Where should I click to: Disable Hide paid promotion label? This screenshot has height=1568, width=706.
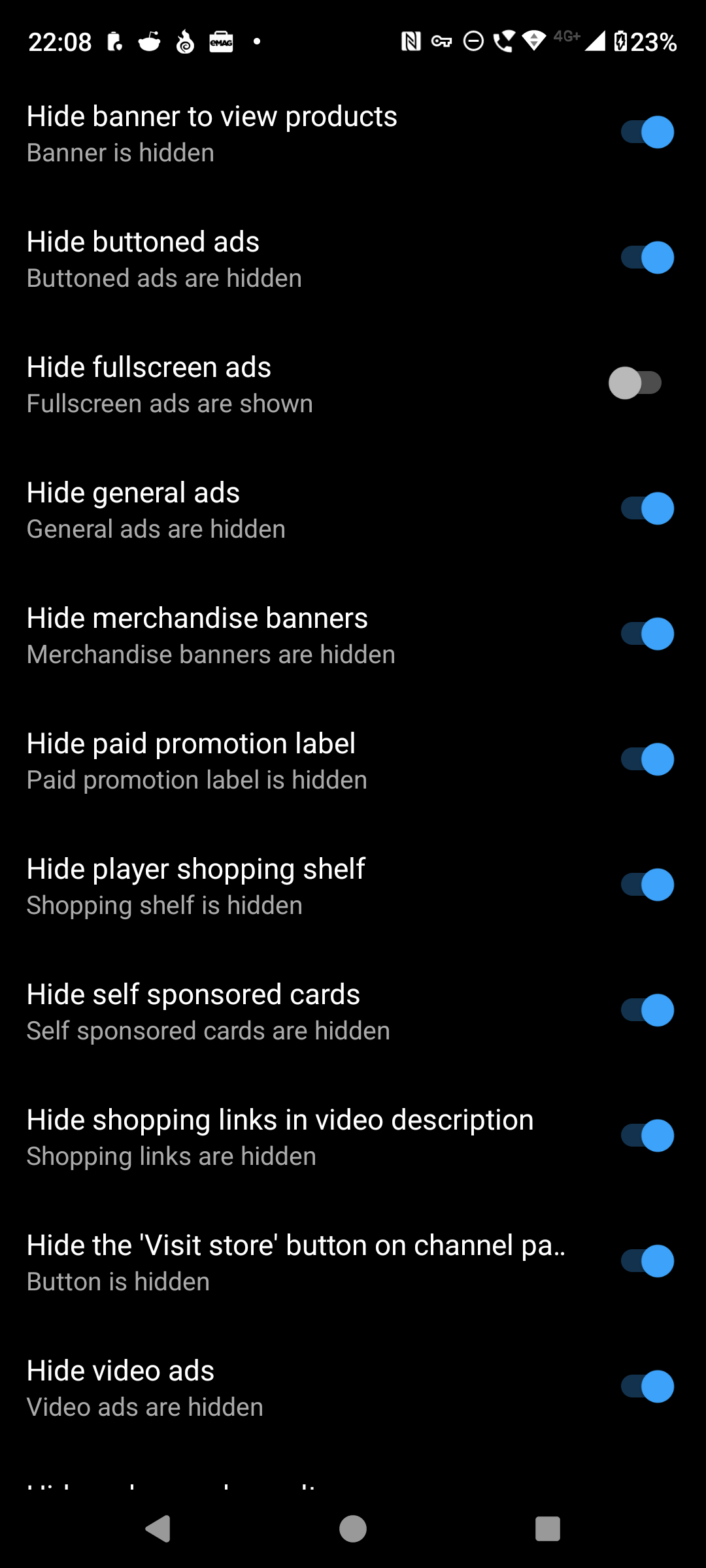click(x=647, y=760)
